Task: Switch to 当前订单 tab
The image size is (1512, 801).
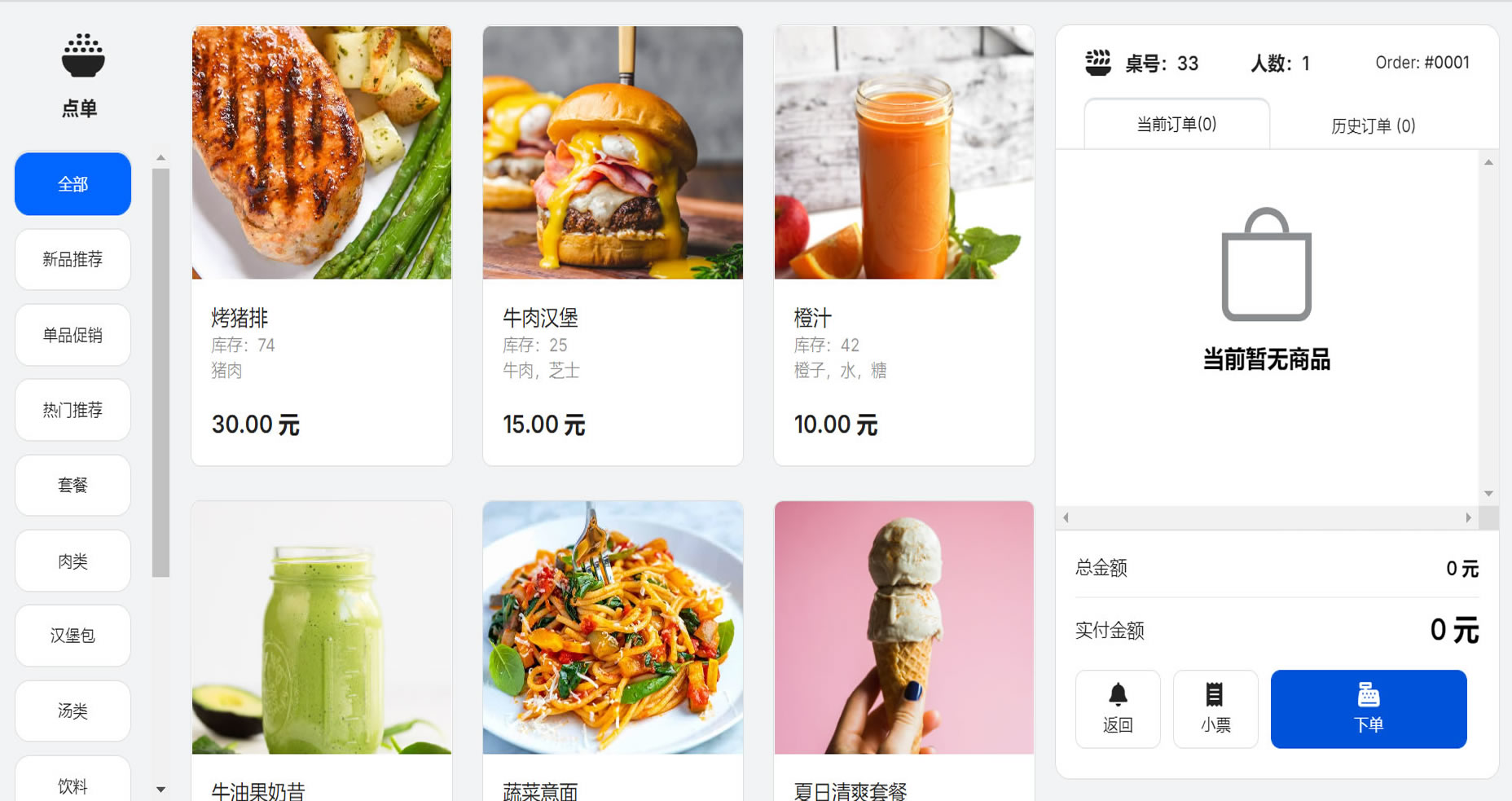Action: click(1176, 124)
